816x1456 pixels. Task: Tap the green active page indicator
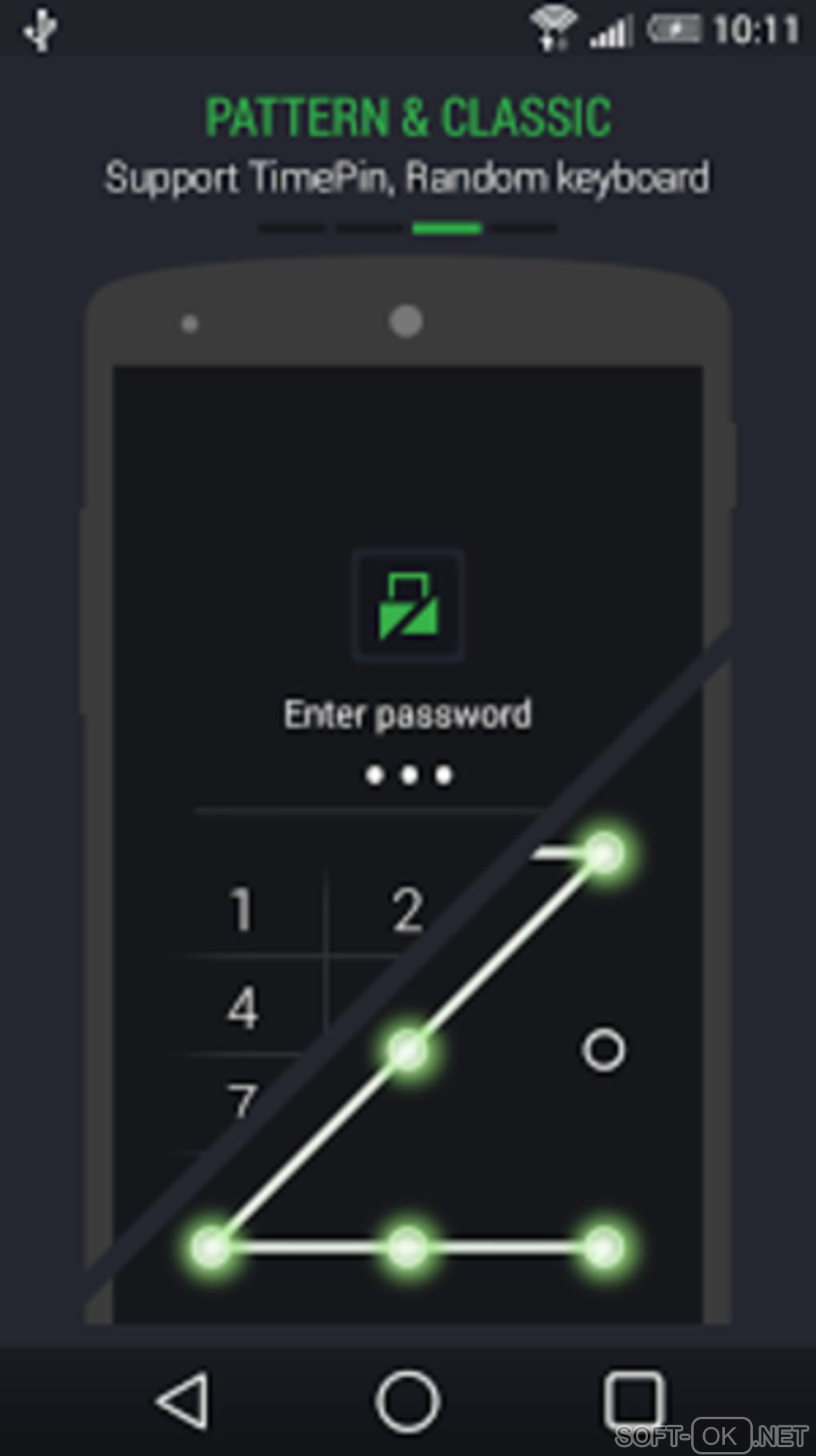[x=446, y=229]
